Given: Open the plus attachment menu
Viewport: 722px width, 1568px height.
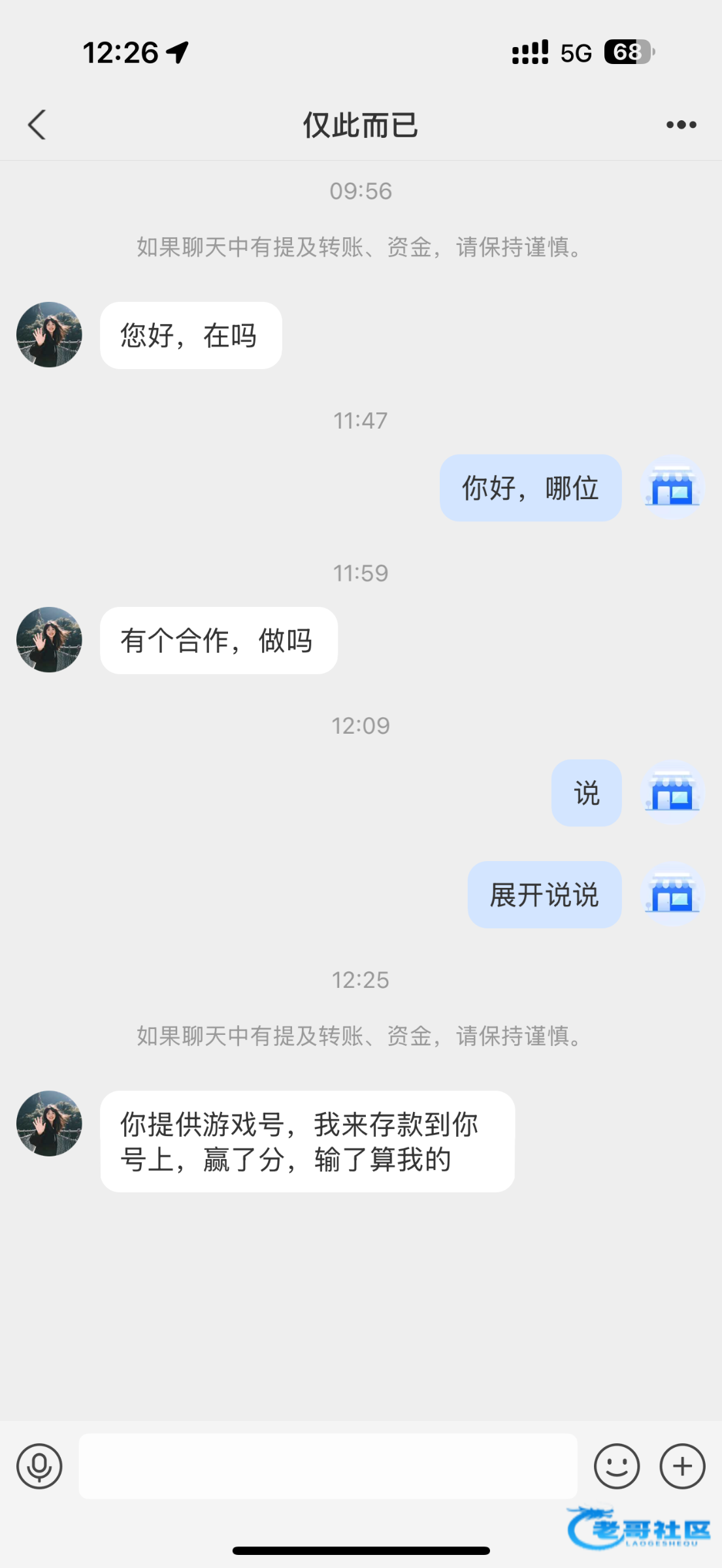Looking at the screenshot, I should point(682,1466).
